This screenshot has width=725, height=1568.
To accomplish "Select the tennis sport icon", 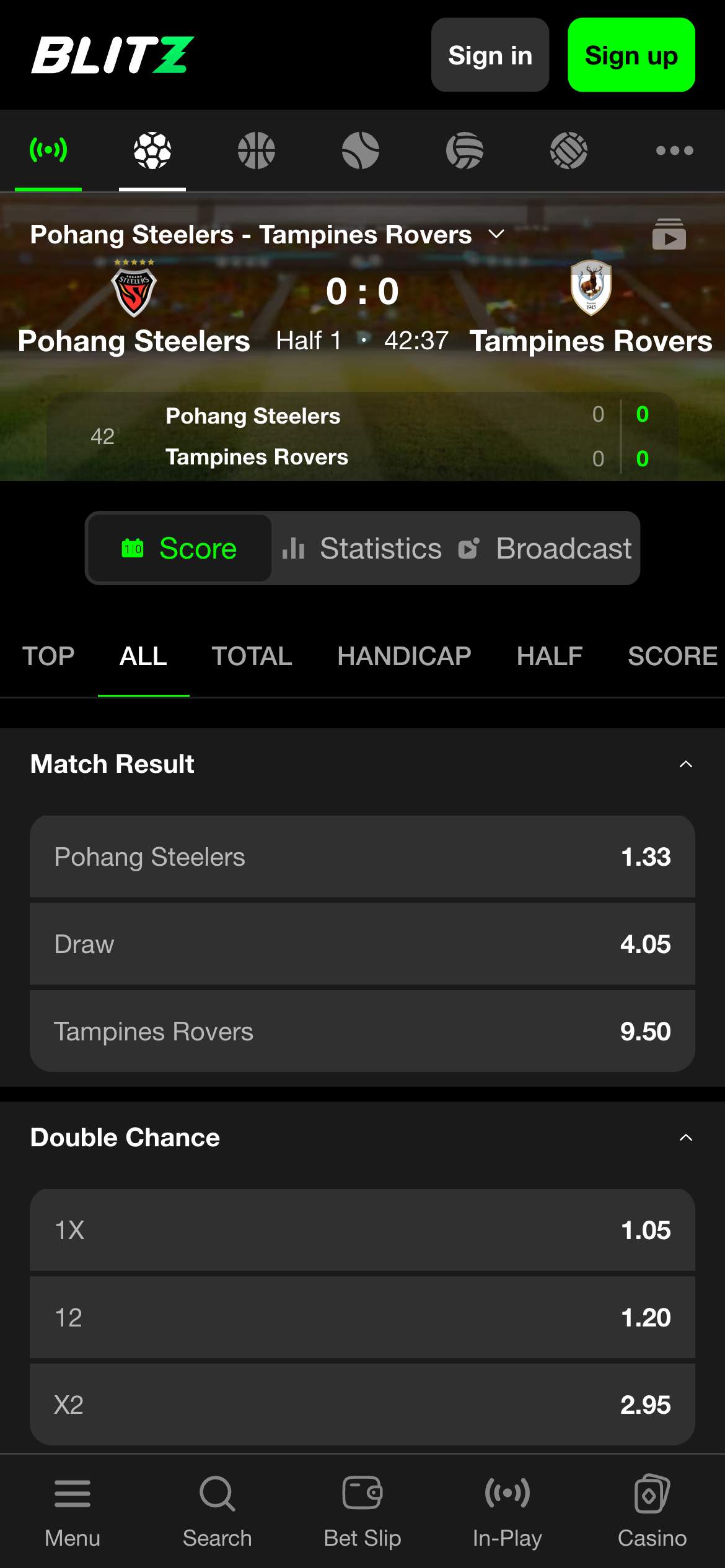I will click(361, 150).
